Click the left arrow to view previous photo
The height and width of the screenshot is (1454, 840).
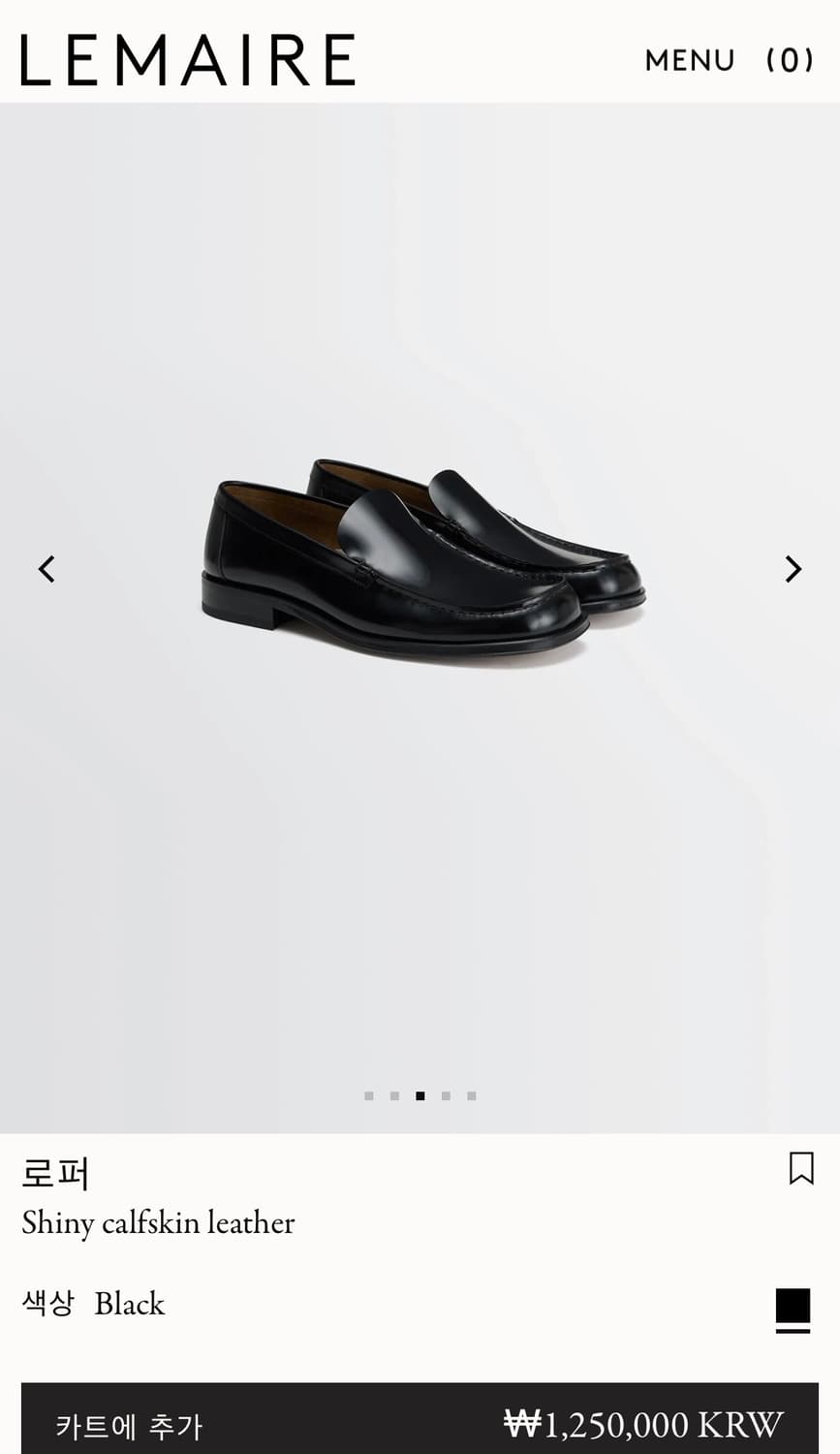[x=47, y=568]
